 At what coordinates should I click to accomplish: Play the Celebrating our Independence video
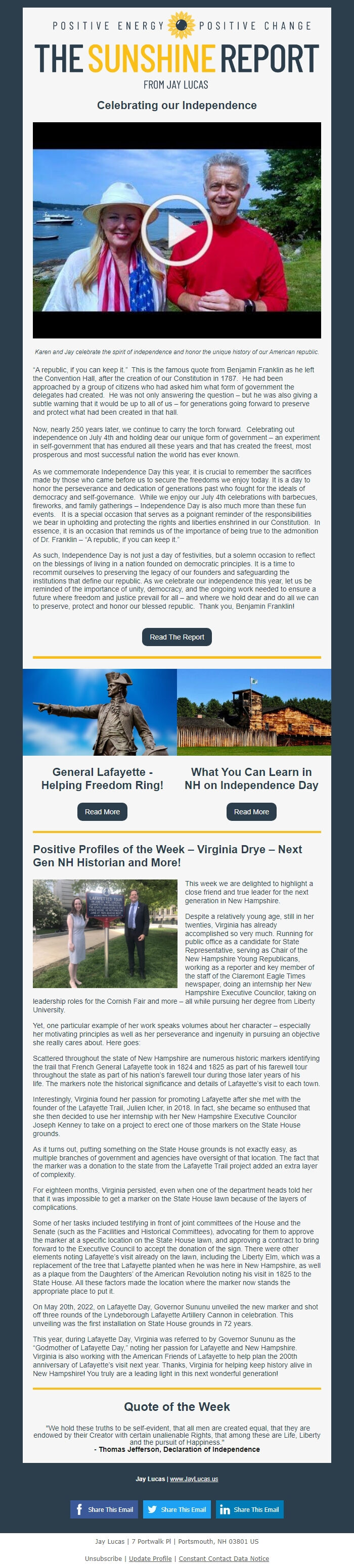[x=176, y=231]
